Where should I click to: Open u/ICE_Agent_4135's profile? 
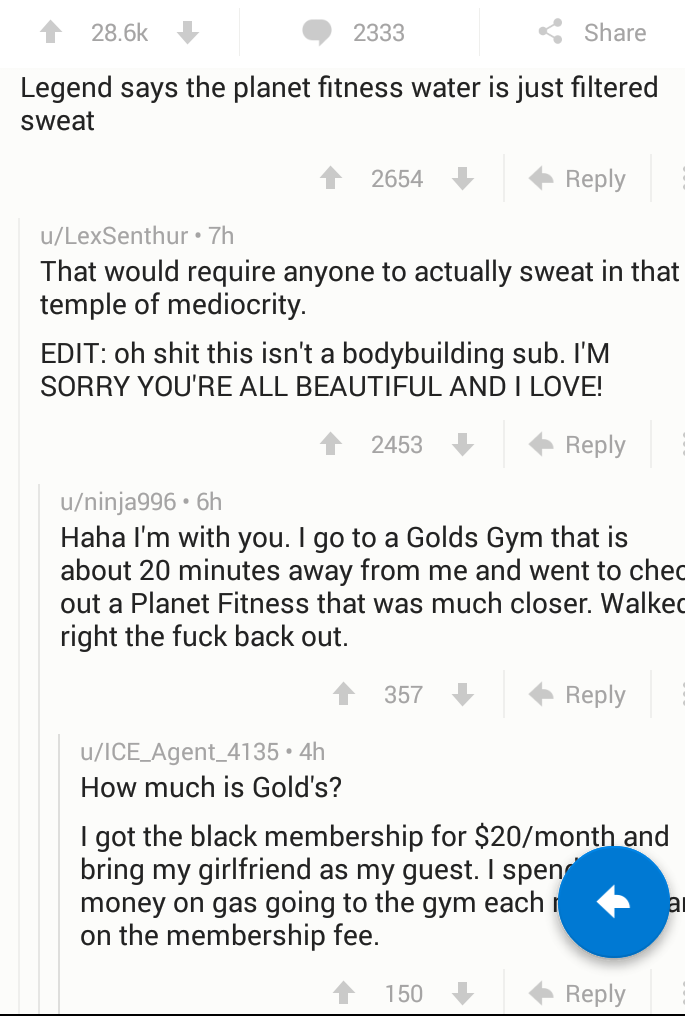click(x=179, y=751)
